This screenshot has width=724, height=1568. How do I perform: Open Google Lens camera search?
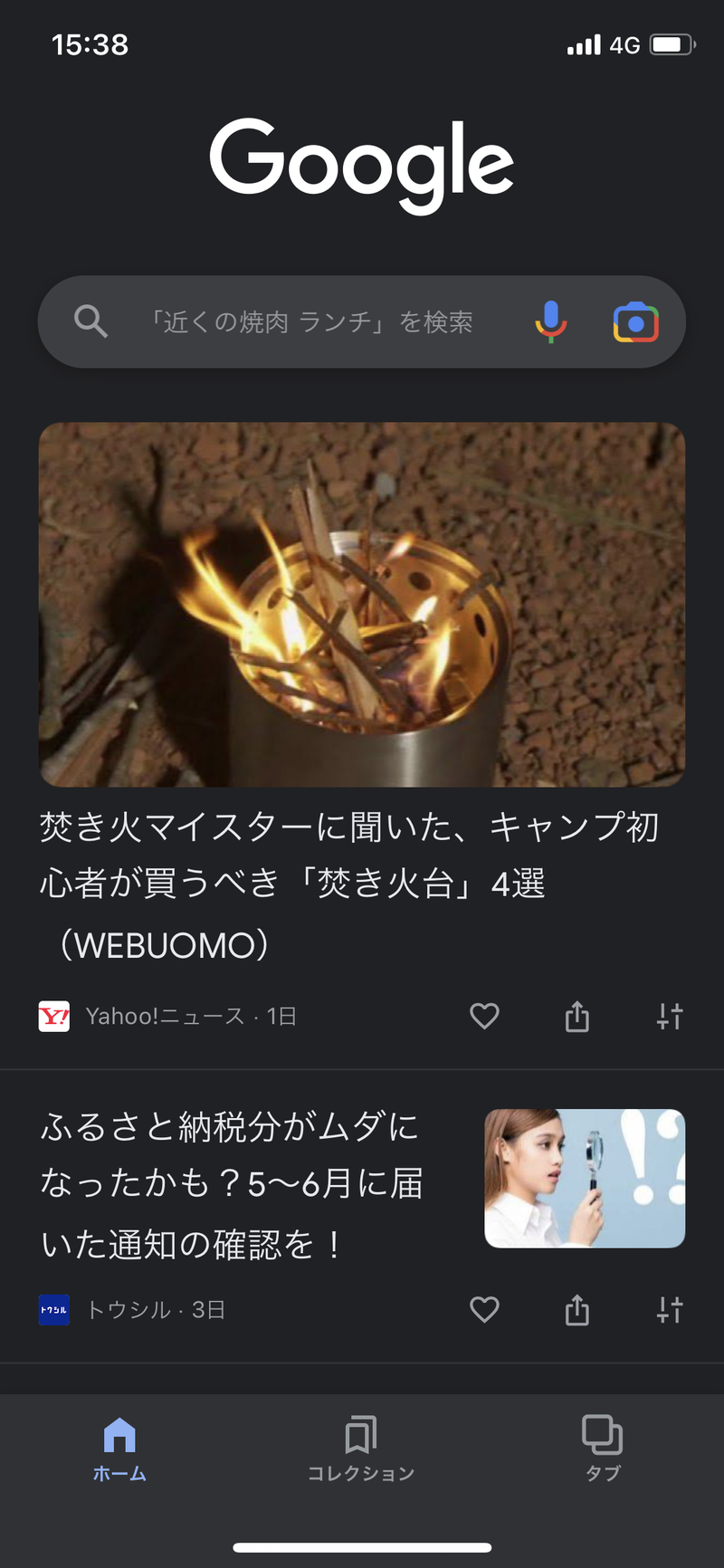(635, 322)
